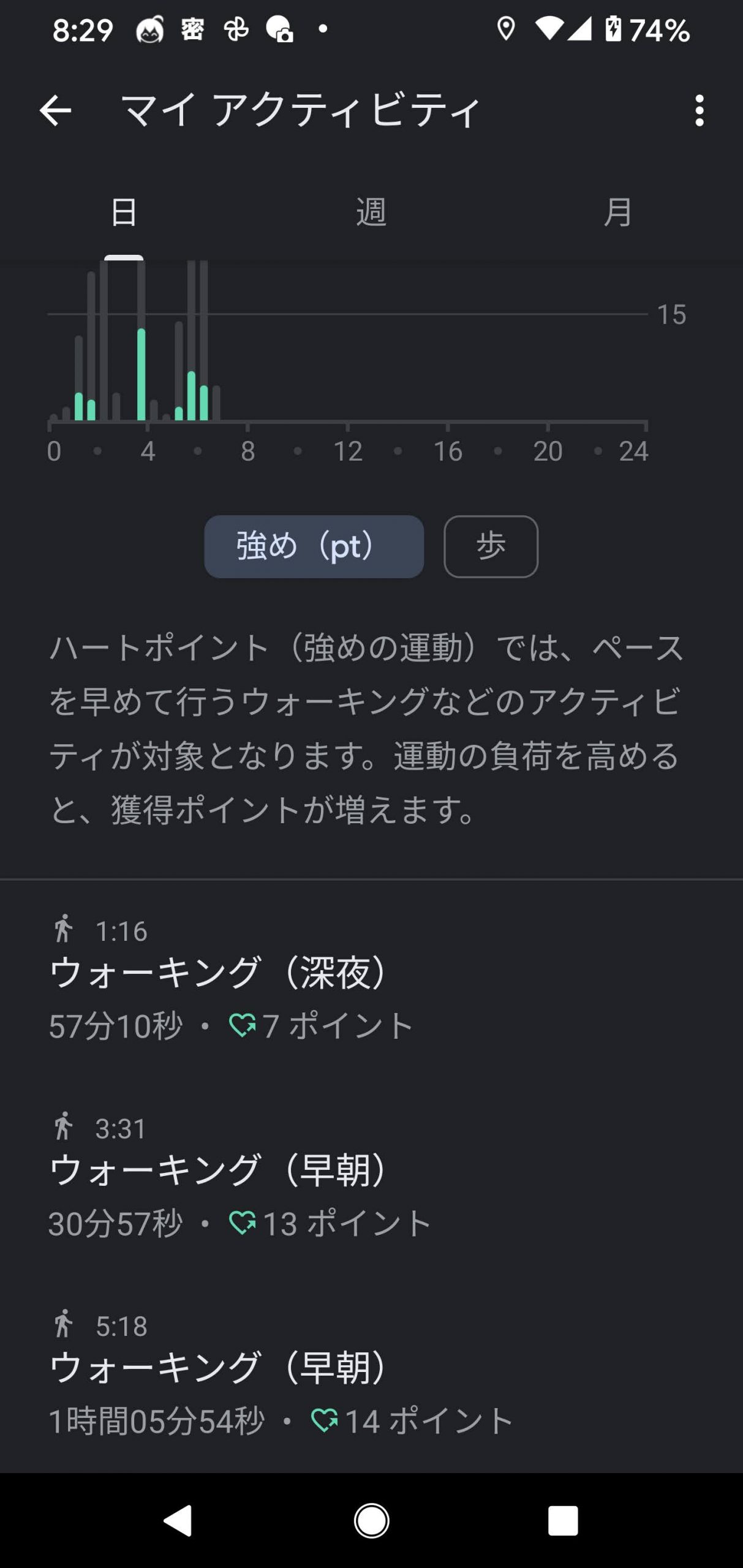The height and width of the screenshot is (1568, 743).
Task: Switch the chart to 歩 (steps)
Action: point(491,546)
